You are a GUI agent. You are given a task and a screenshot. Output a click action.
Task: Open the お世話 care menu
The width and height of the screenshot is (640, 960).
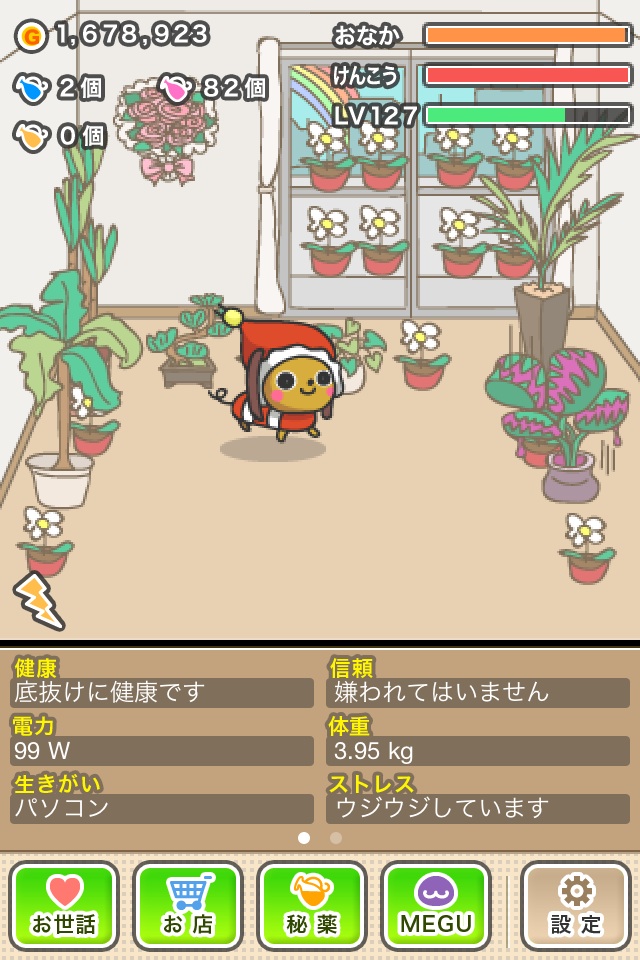coord(64,905)
